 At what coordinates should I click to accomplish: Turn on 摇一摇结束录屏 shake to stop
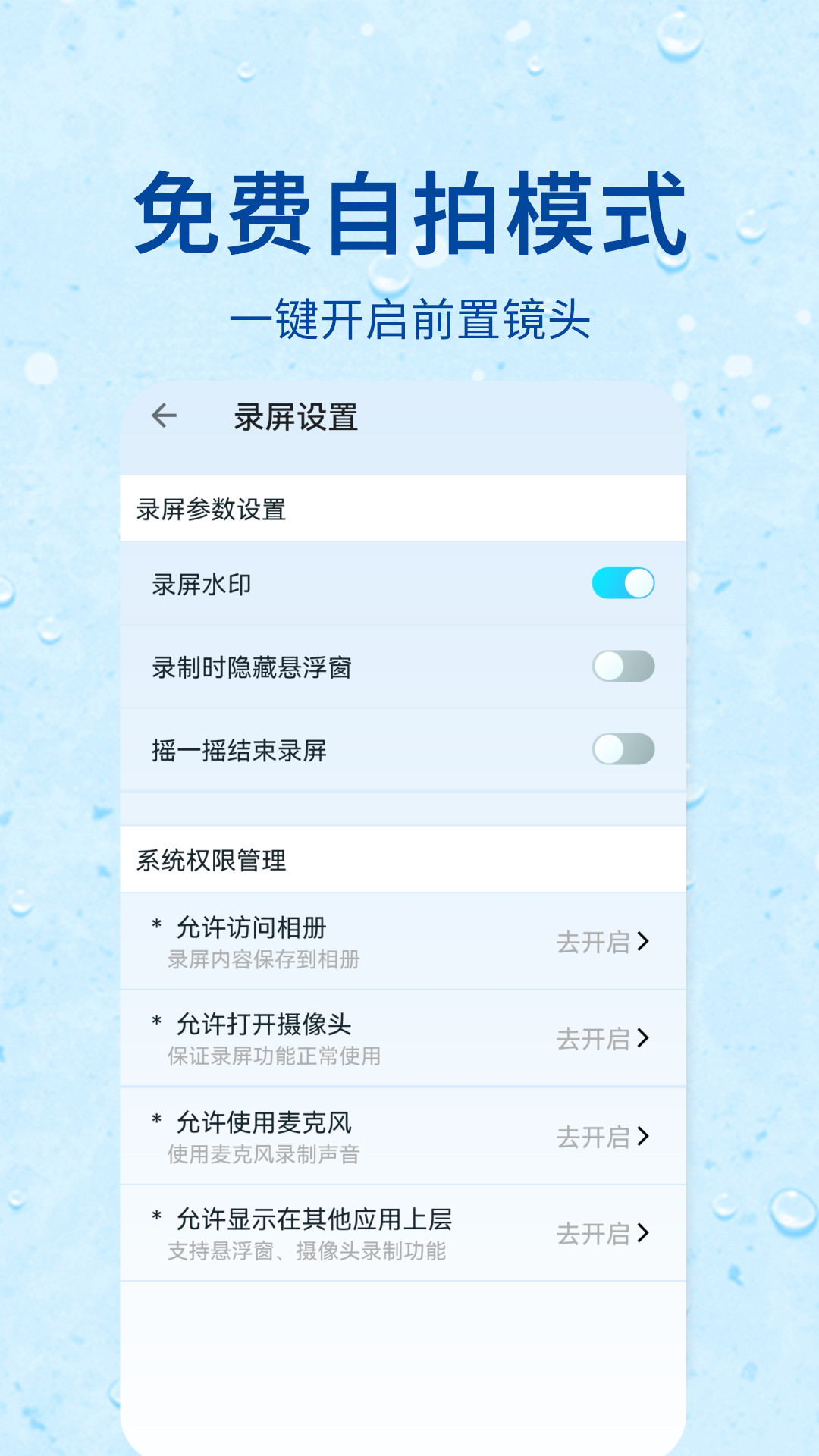(x=623, y=751)
